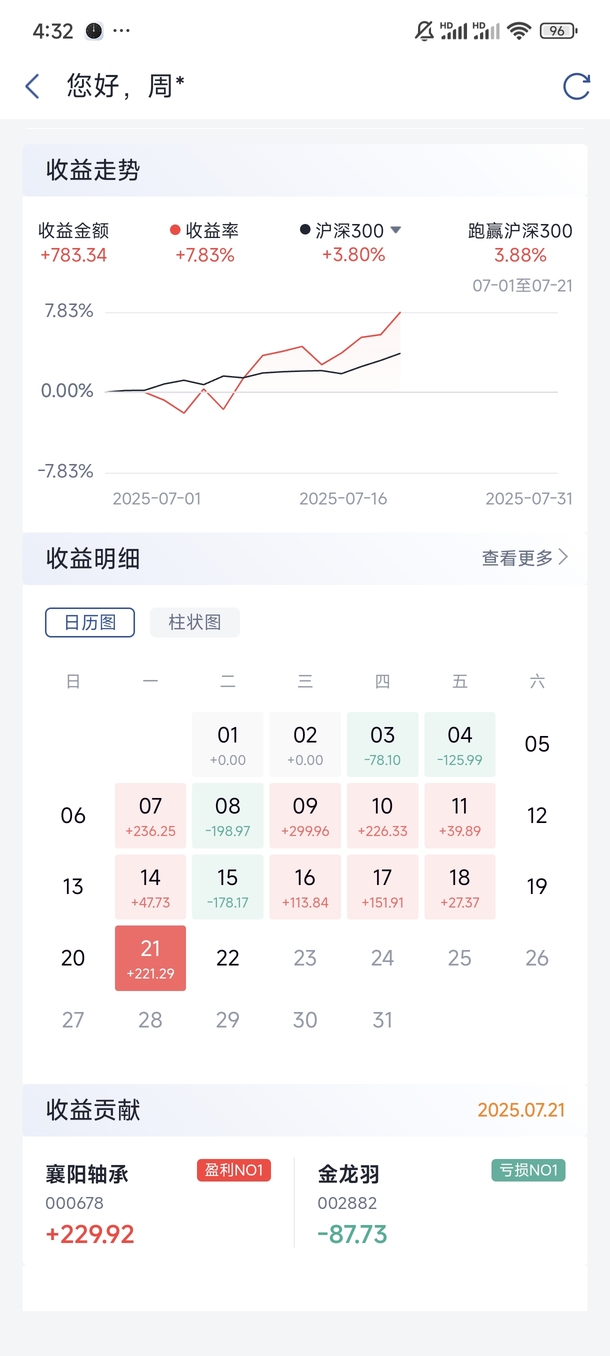Select July 17 with +151.91

(382, 887)
